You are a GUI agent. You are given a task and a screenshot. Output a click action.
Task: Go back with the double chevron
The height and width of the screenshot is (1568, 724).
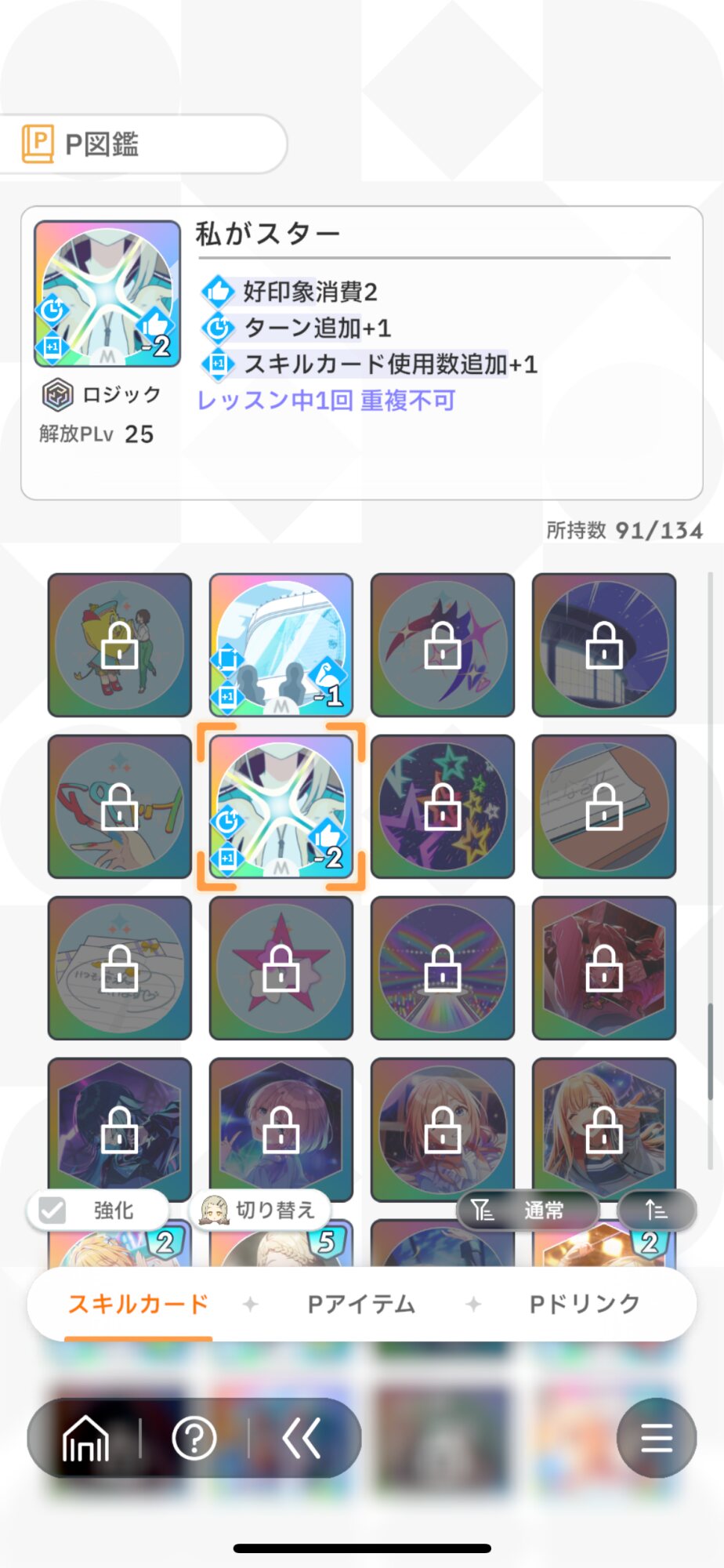(x=302, y=1439)
